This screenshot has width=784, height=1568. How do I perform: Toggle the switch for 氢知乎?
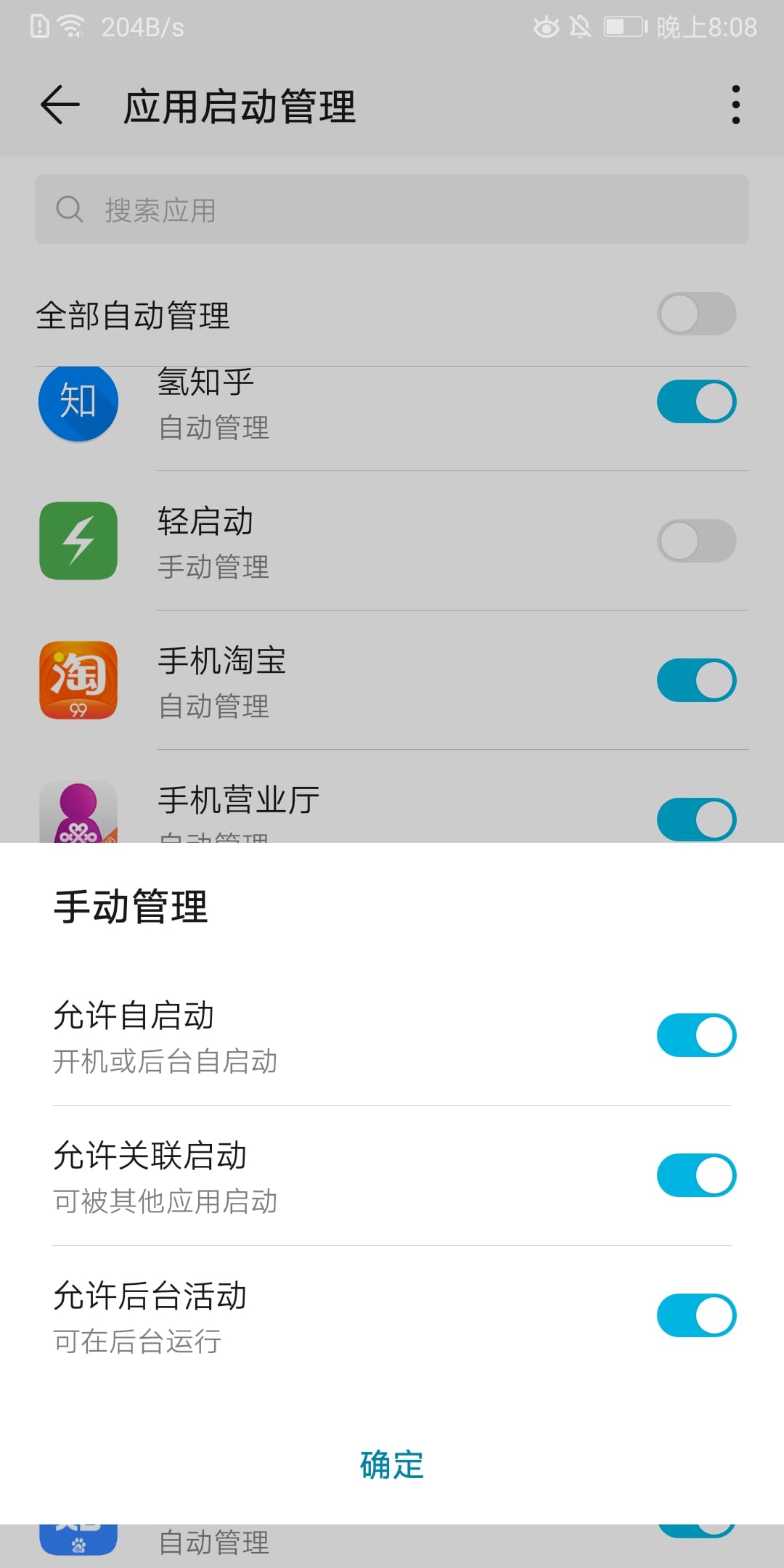coord(696,401)
